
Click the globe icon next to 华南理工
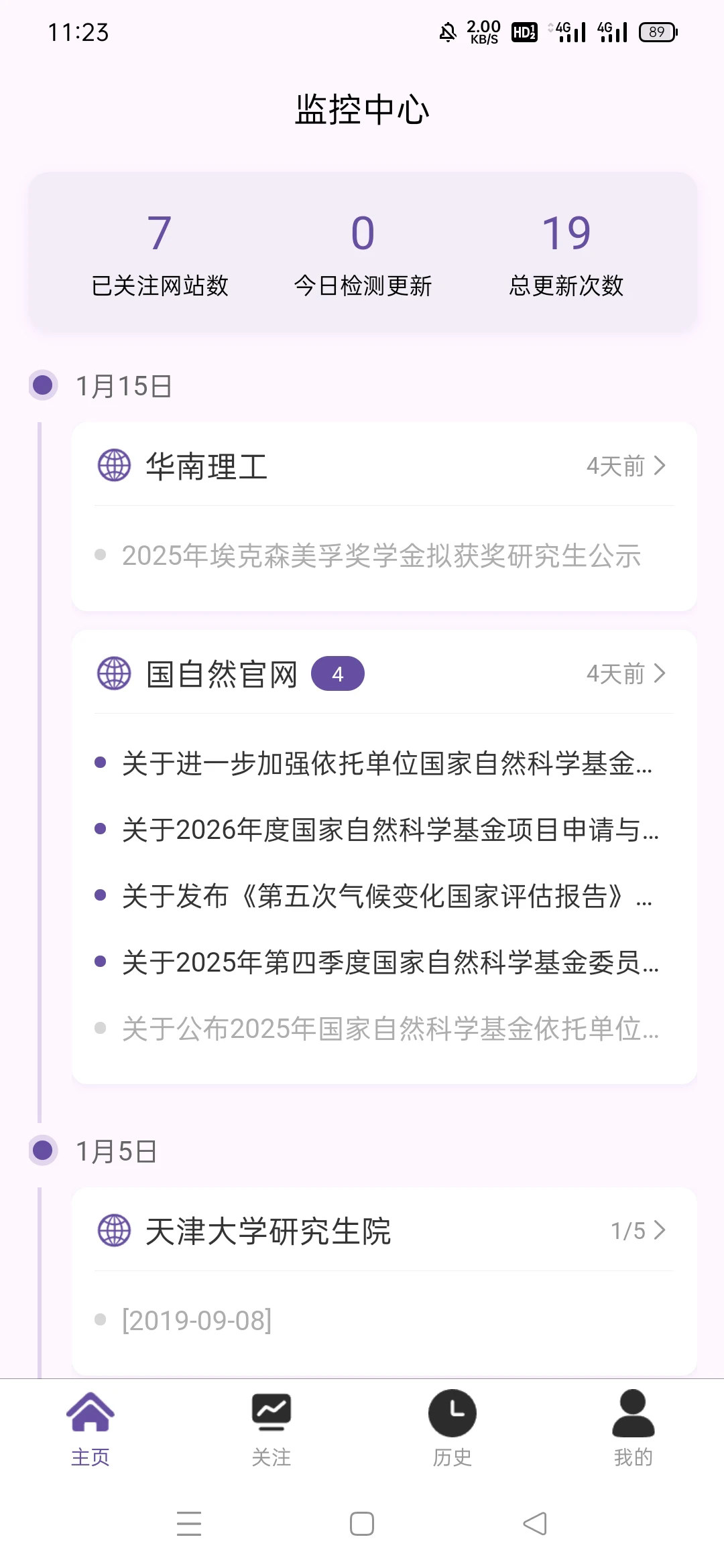(x=113, y=467)
